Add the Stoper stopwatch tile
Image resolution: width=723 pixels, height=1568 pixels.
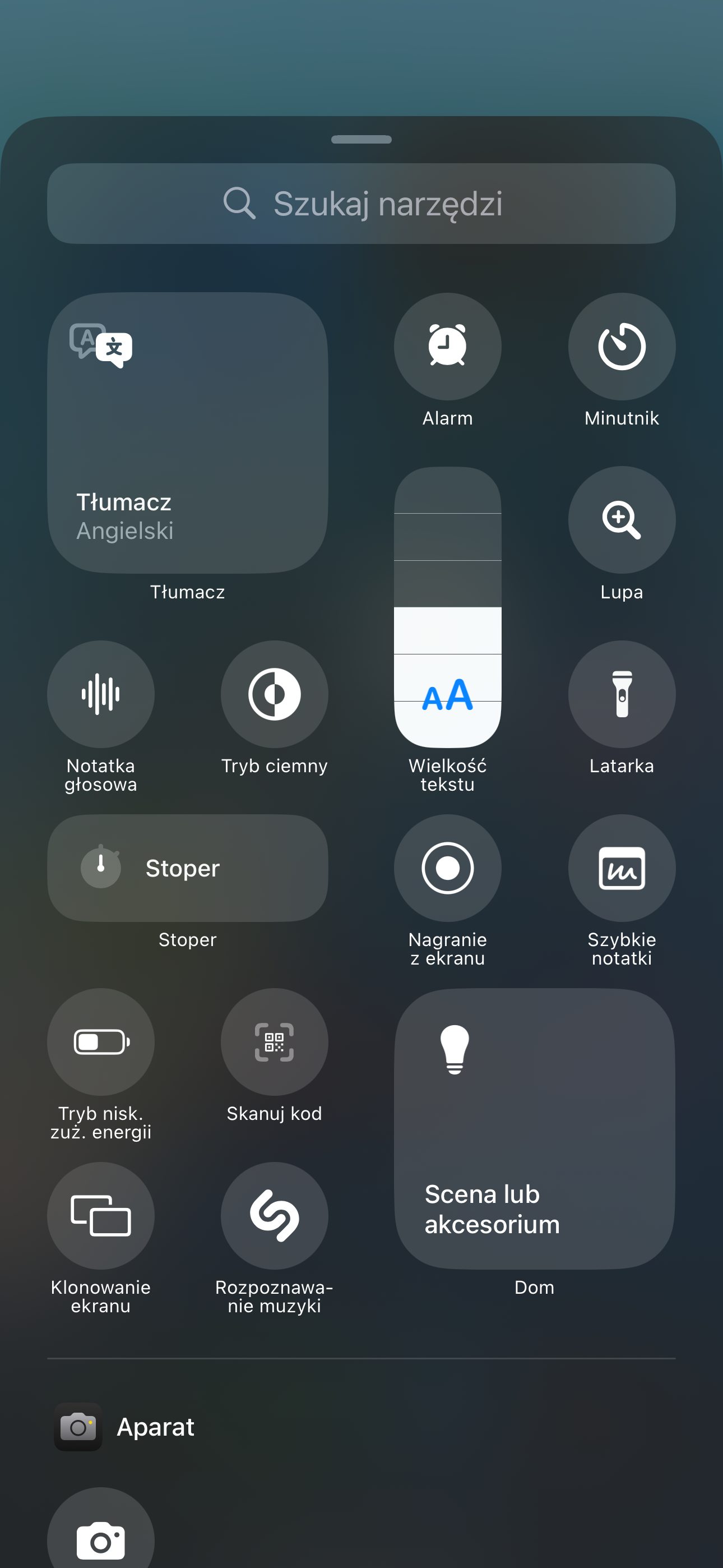(187, 868)
